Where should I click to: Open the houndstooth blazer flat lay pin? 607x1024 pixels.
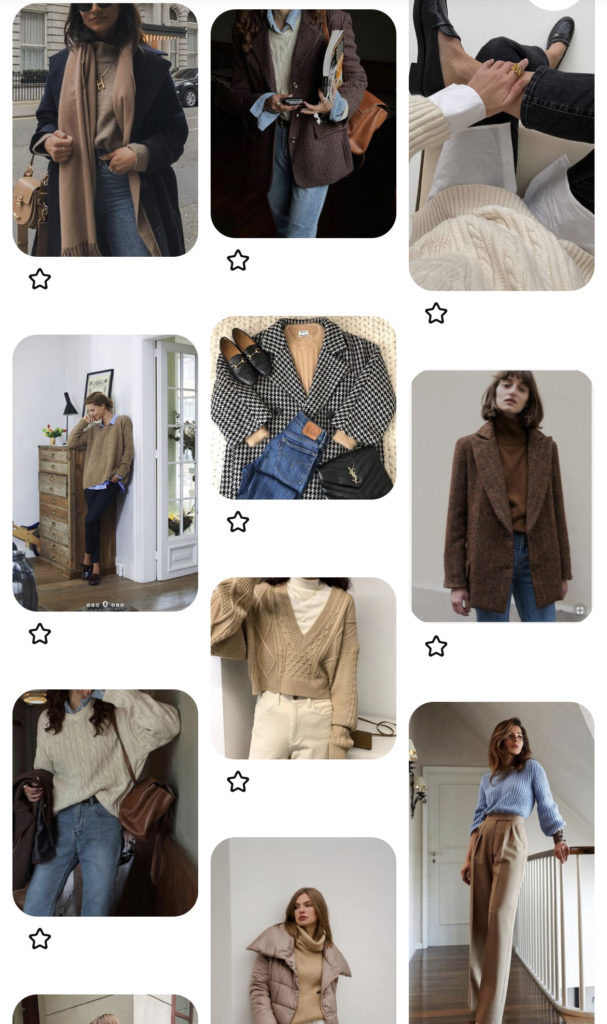[x=303, y=407]
